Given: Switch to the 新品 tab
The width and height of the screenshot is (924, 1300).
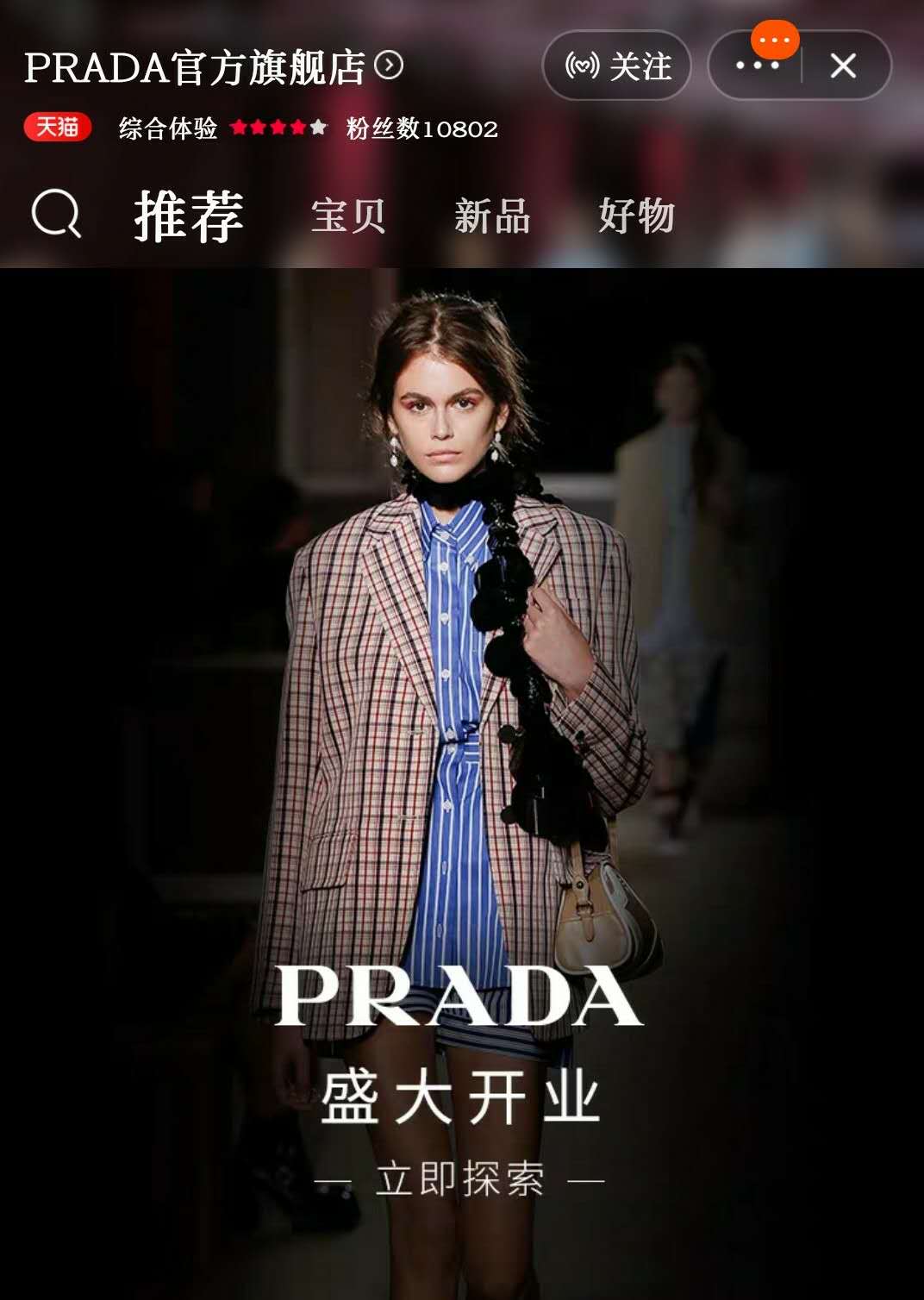Looking at the screenshot, I should tap(492, 216).
